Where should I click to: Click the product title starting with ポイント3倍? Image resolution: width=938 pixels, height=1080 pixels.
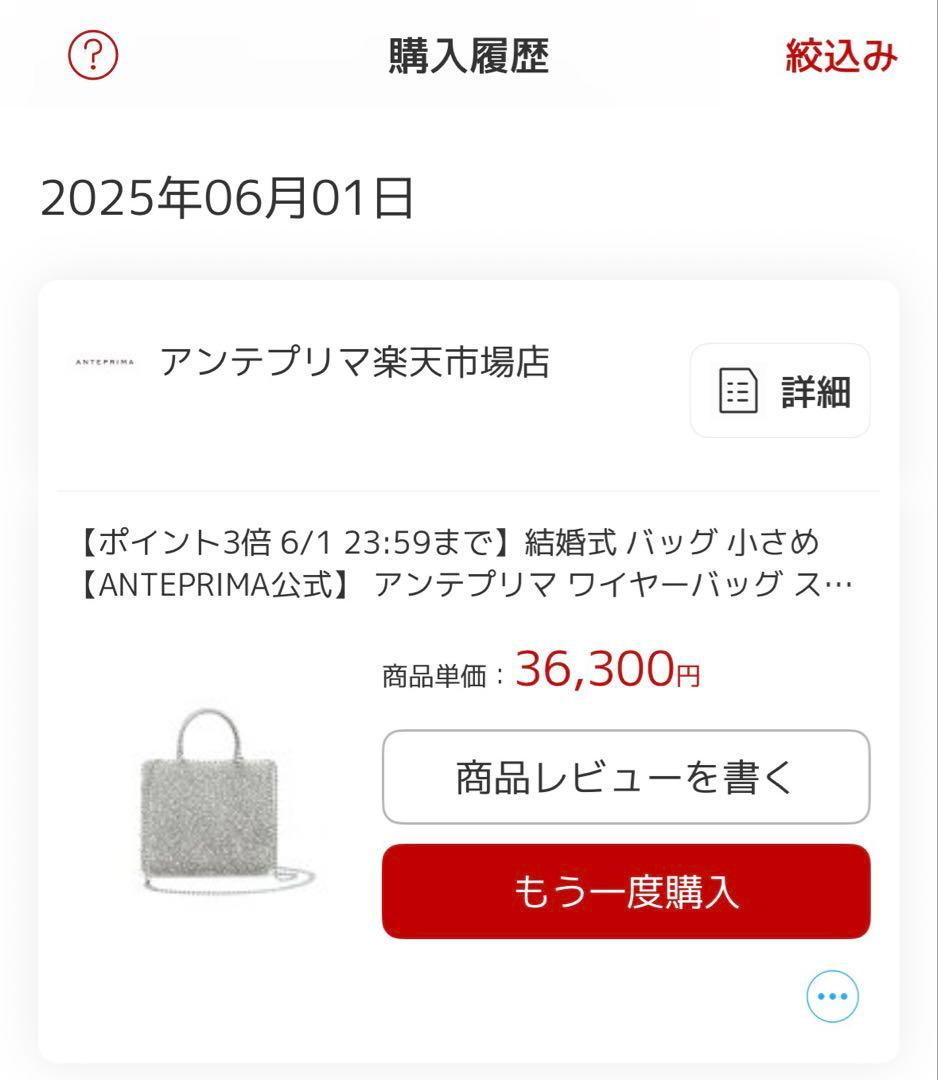point(470,563)
